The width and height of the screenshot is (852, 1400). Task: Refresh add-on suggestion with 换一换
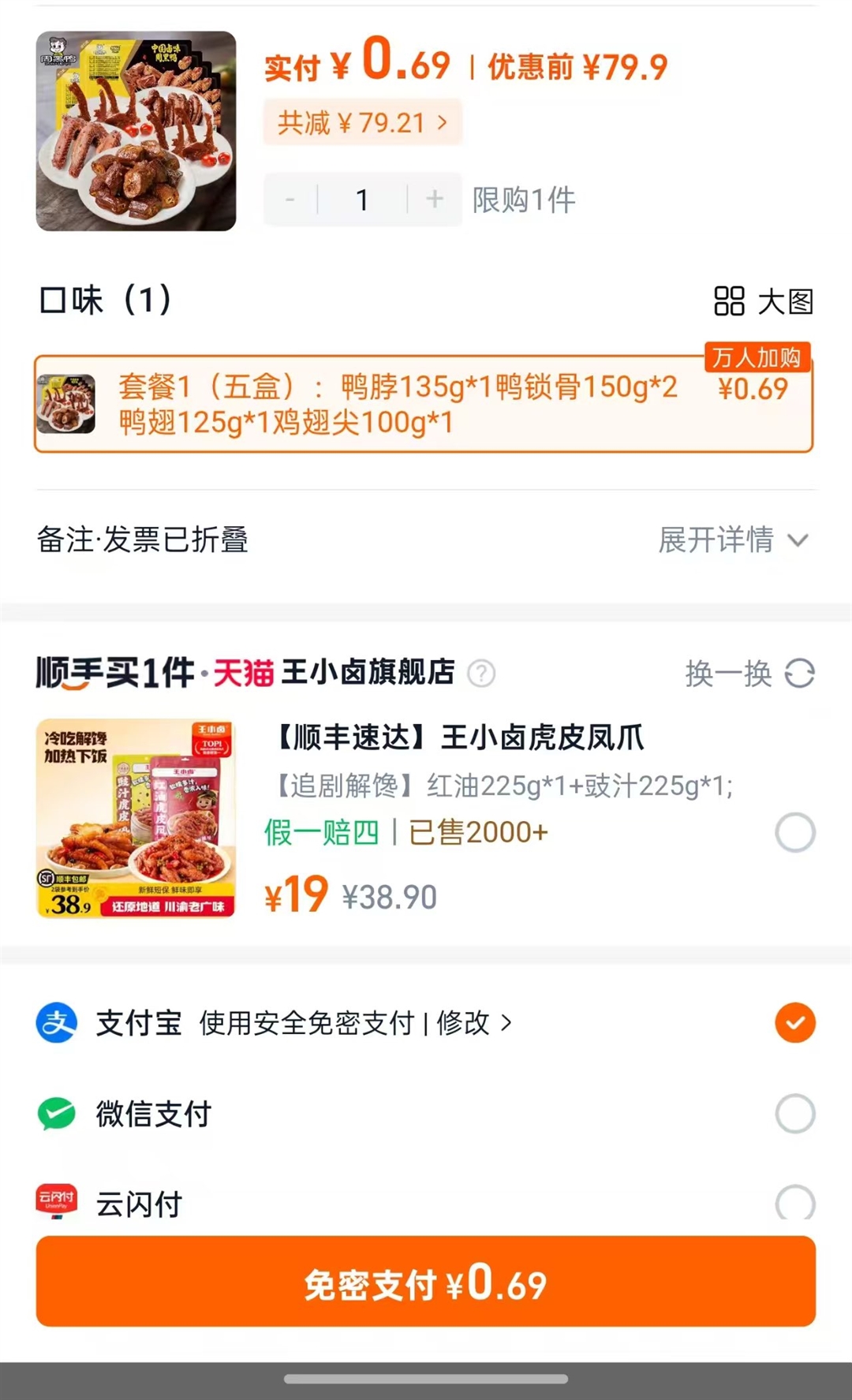point(749,674)
